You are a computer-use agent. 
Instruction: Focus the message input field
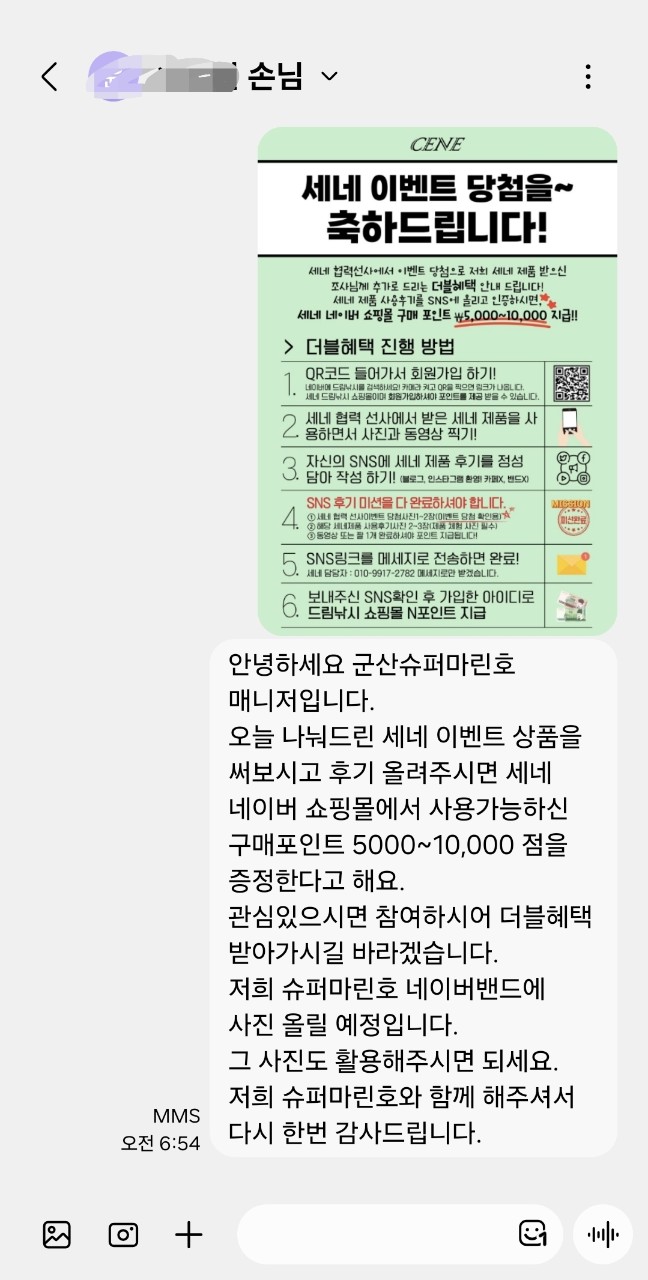pos(375,1234)
